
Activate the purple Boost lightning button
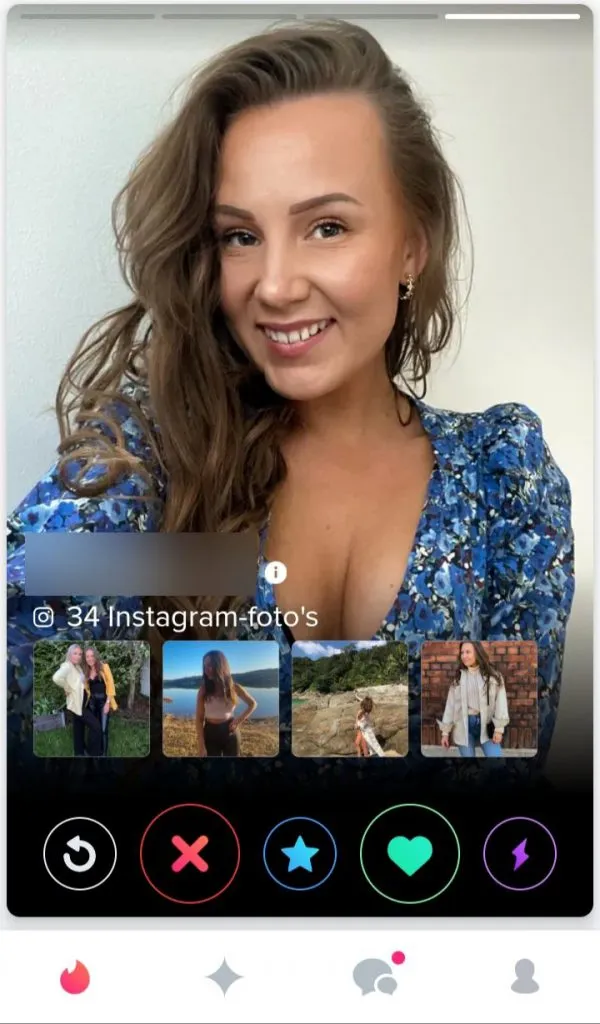click(x=520, y=854)
